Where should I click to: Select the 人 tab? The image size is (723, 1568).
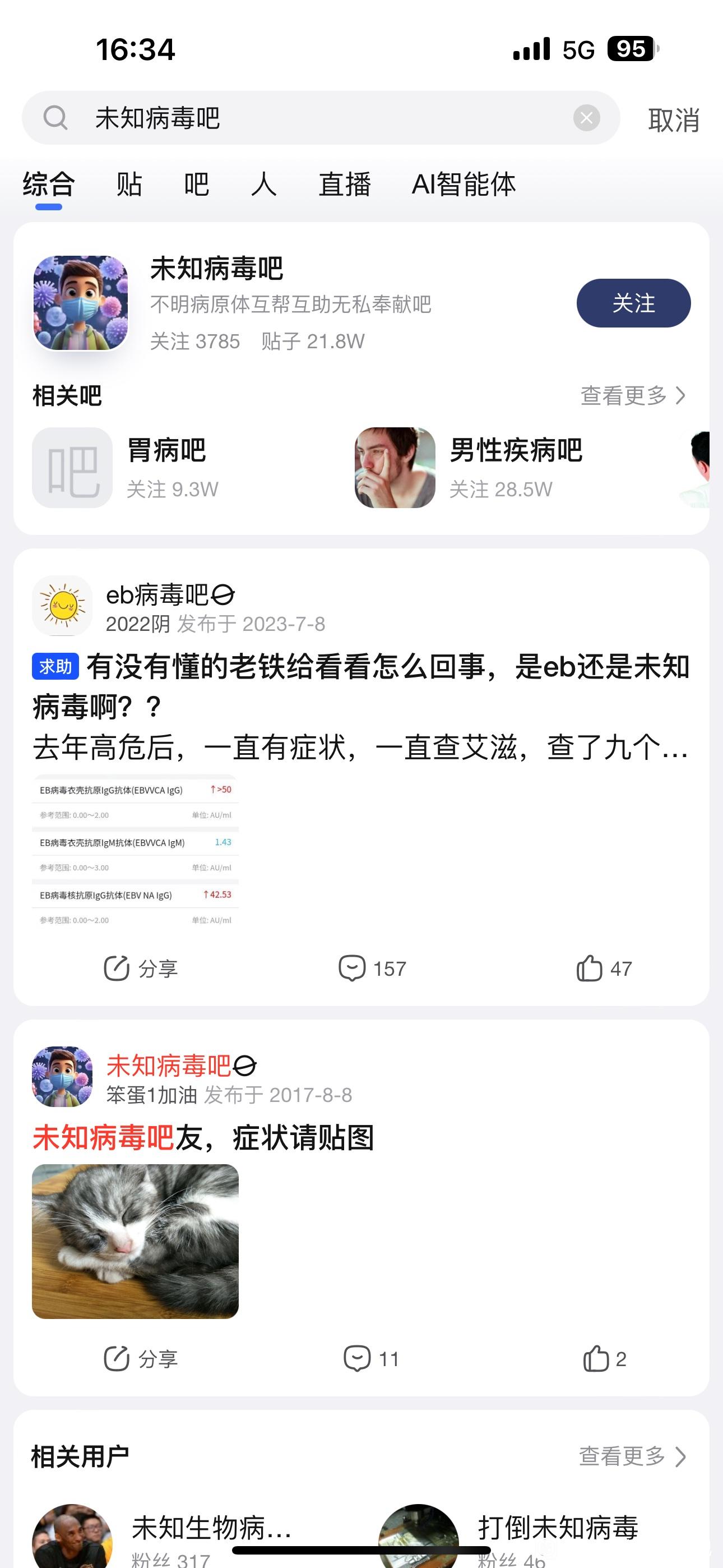[263, 185]
